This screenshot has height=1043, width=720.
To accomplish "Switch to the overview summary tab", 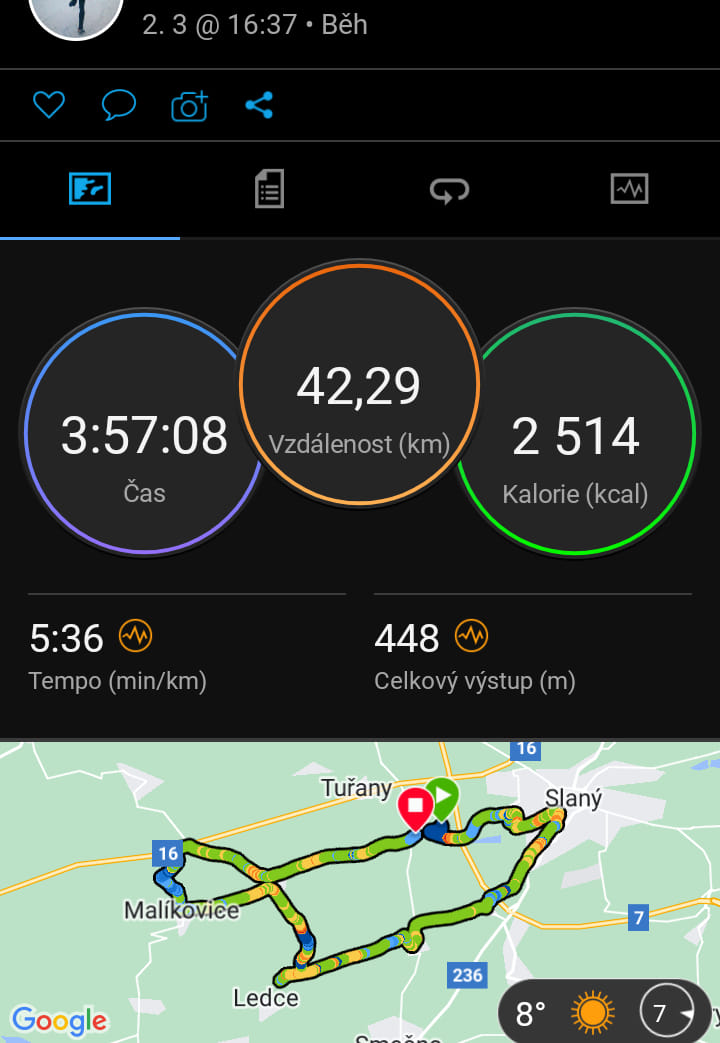I will 90,188.
